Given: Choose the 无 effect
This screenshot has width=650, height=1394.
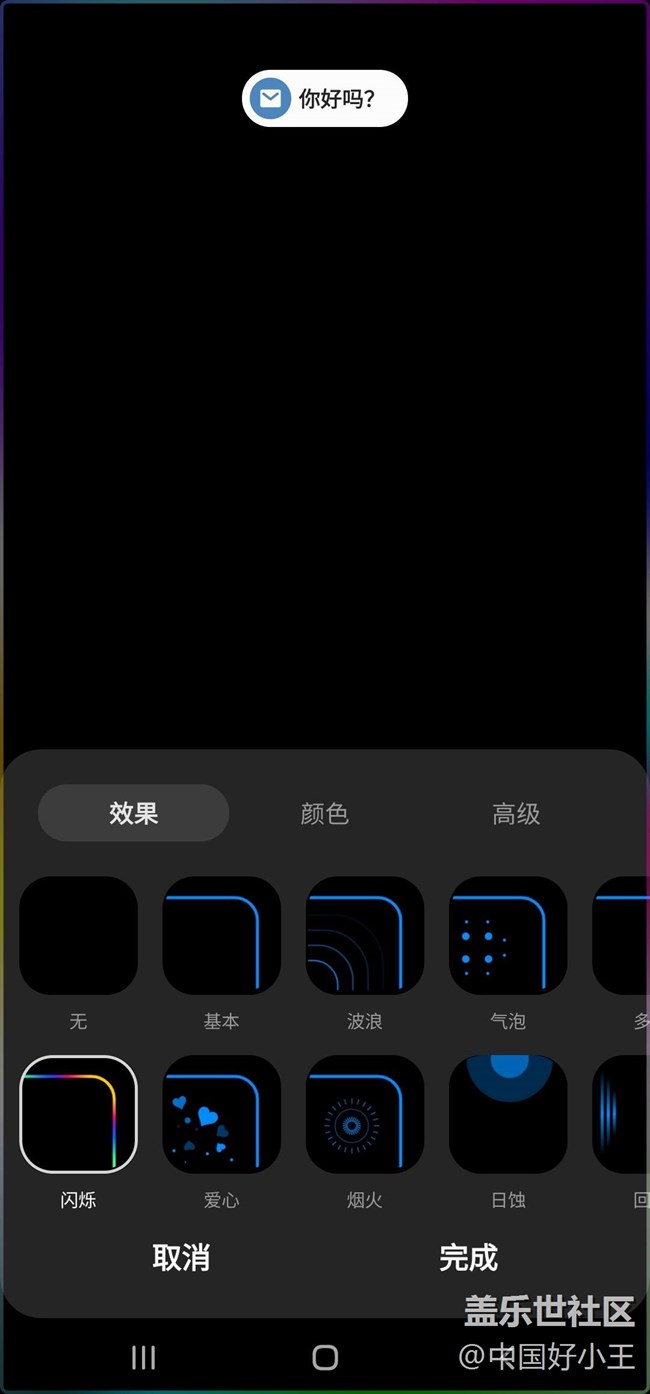Looking at the screenshot, I should tap(78, 935).
